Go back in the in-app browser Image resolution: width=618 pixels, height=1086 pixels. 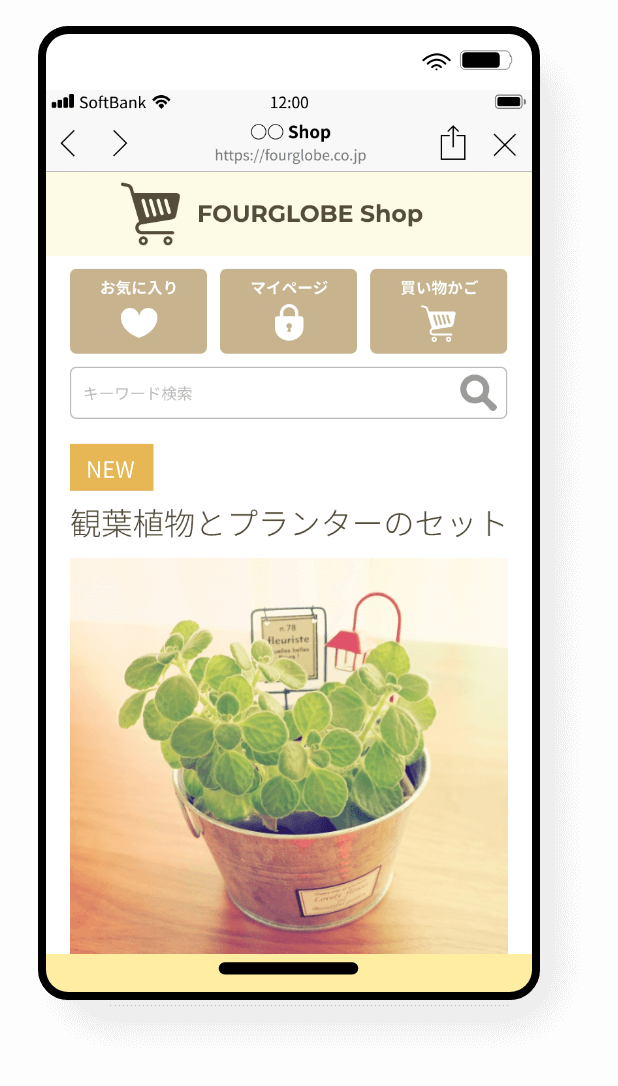tap(68, 144)
